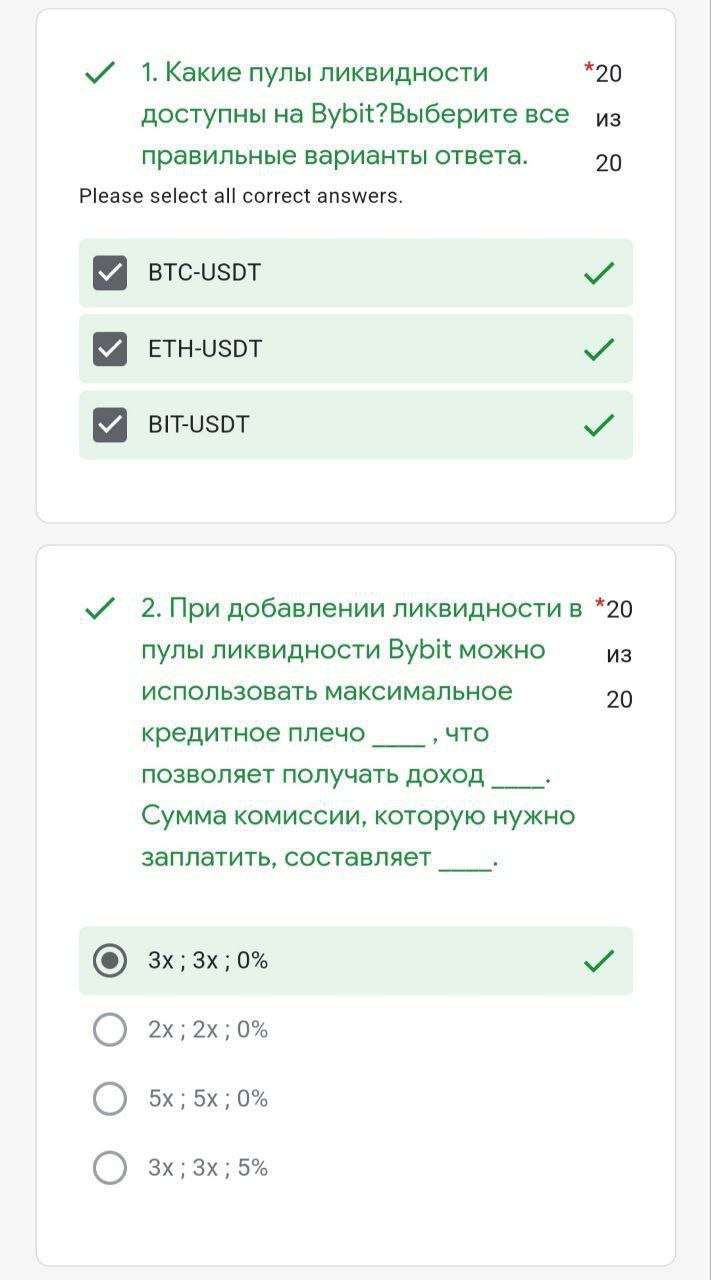Toggle the BTC-USDT checkbox
This screenshot has height=1280, width=711.
[110, 273]
